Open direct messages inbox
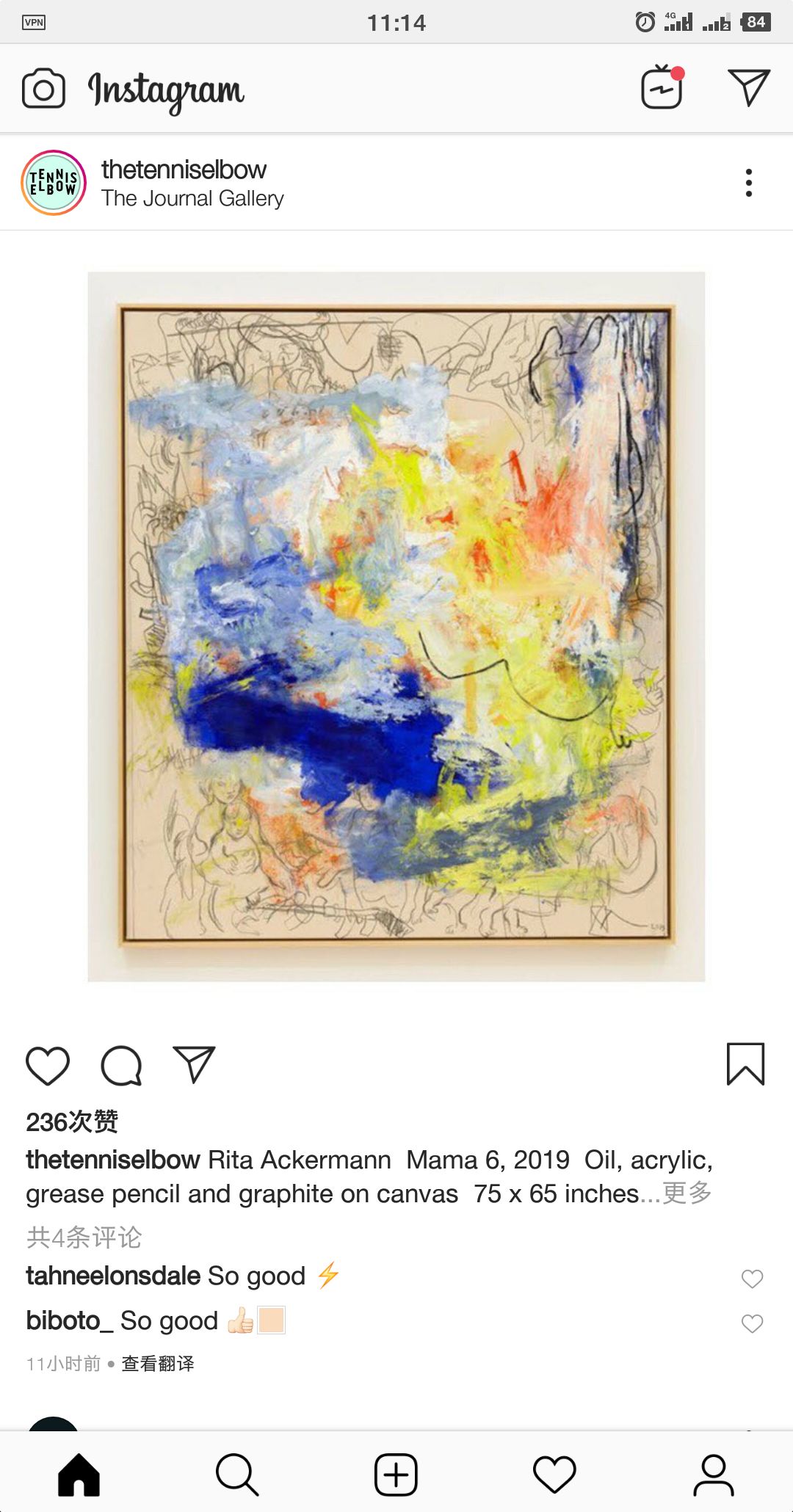Screen dimensions: 793x1512 748,87
